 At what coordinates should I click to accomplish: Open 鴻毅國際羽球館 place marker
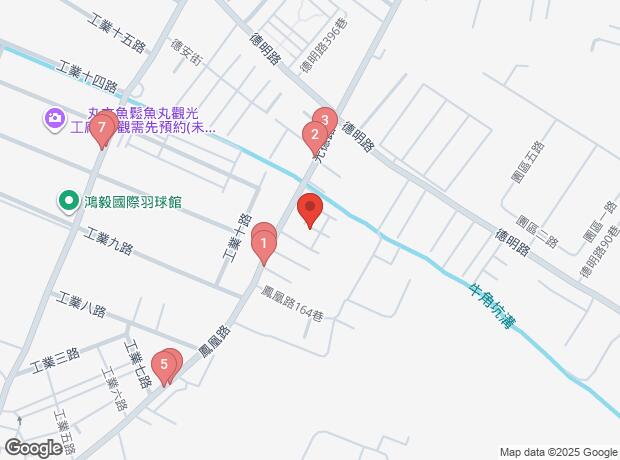tap(67, 201)
